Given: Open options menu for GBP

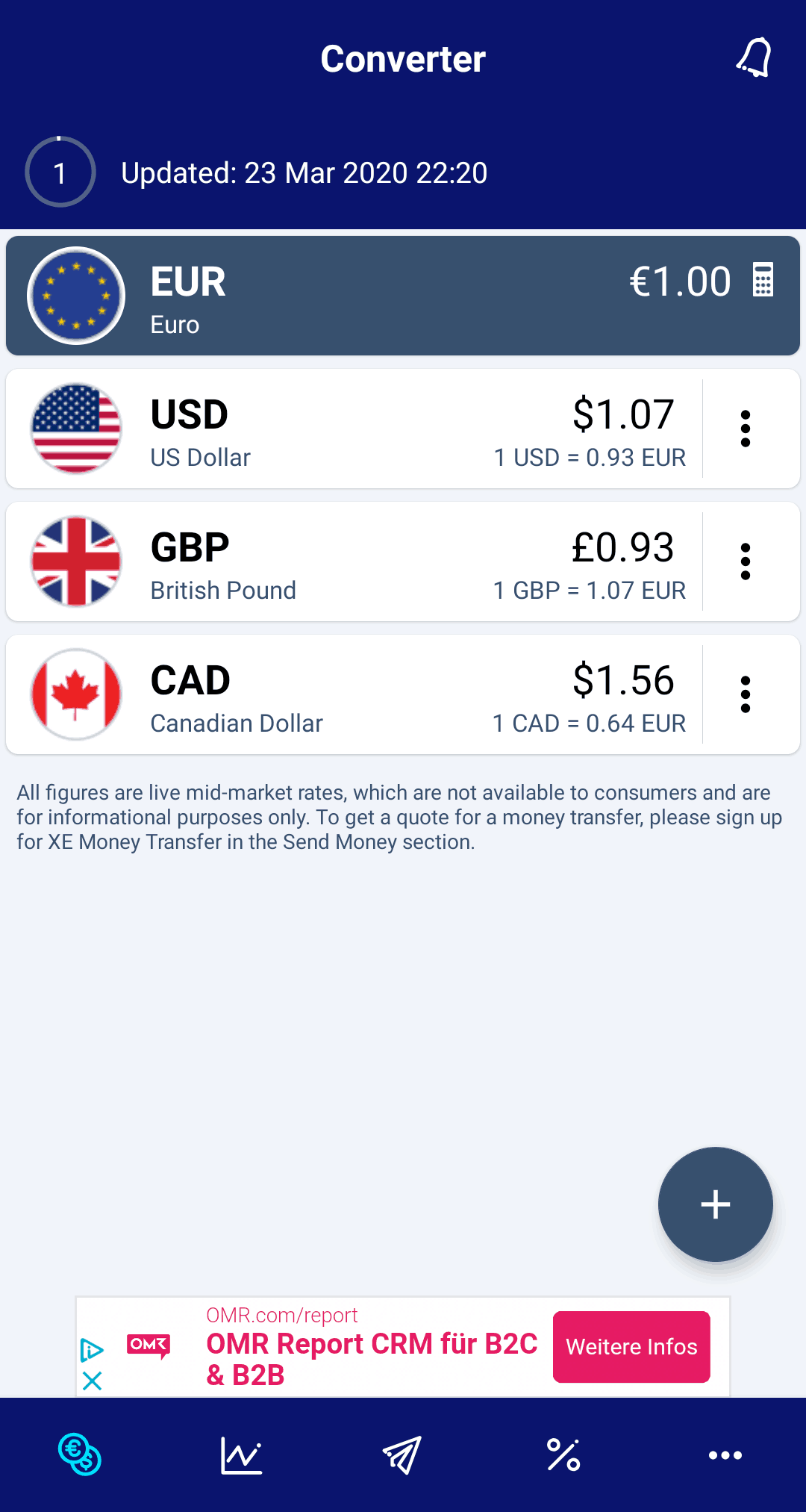Looking at the screenshot, I should point(745,561).
